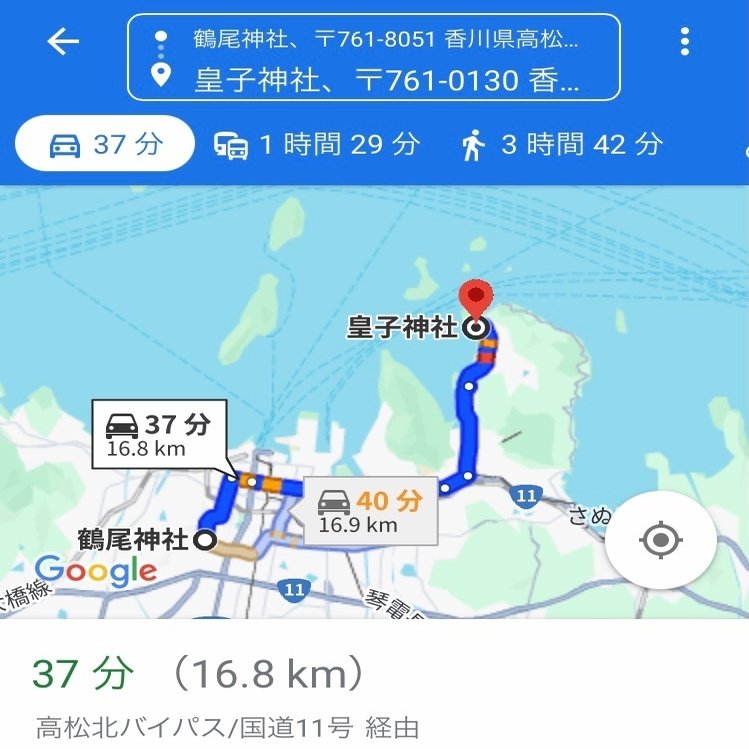The width and height of the screenshot is (749, 749).
Task: Center map on my location
Action: 660,542
